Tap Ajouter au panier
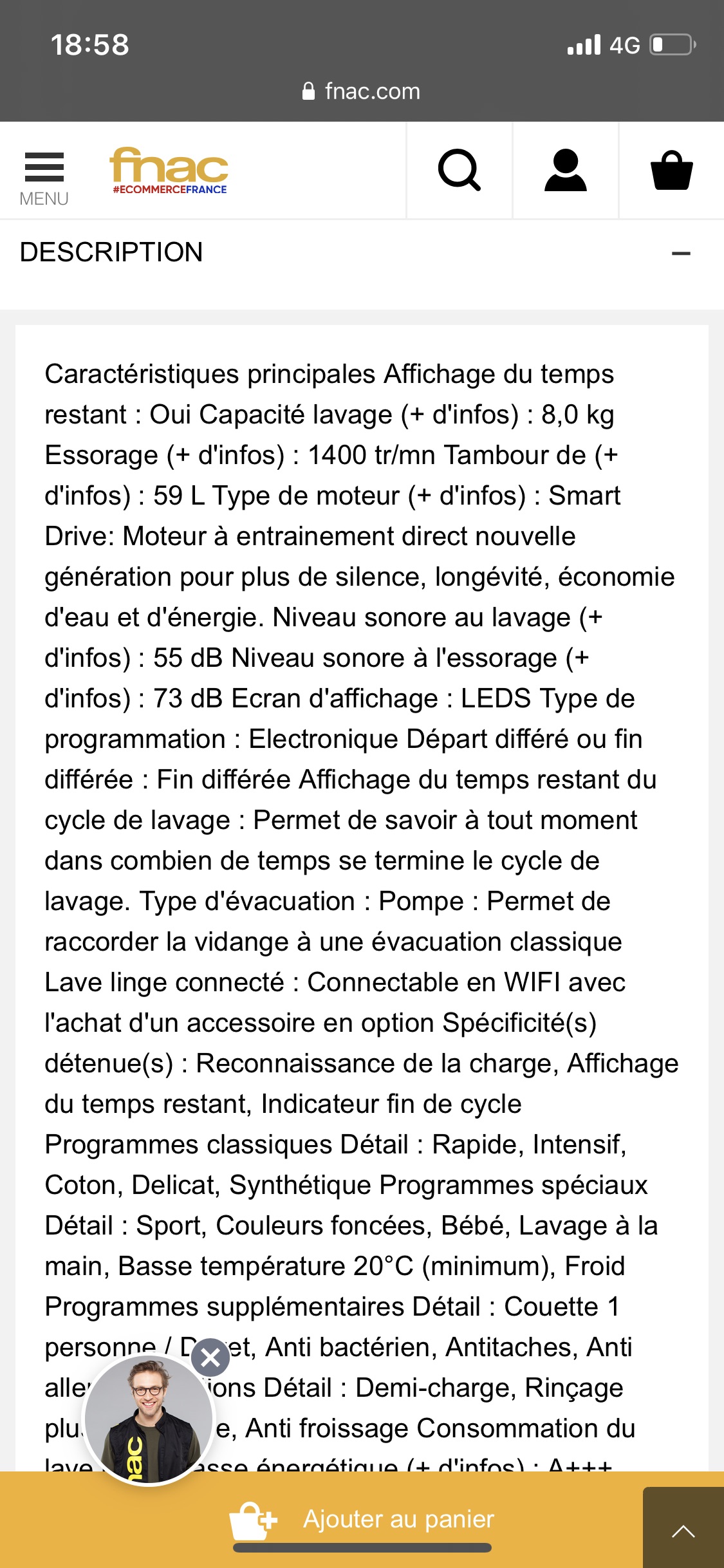 coord(362,1520)
